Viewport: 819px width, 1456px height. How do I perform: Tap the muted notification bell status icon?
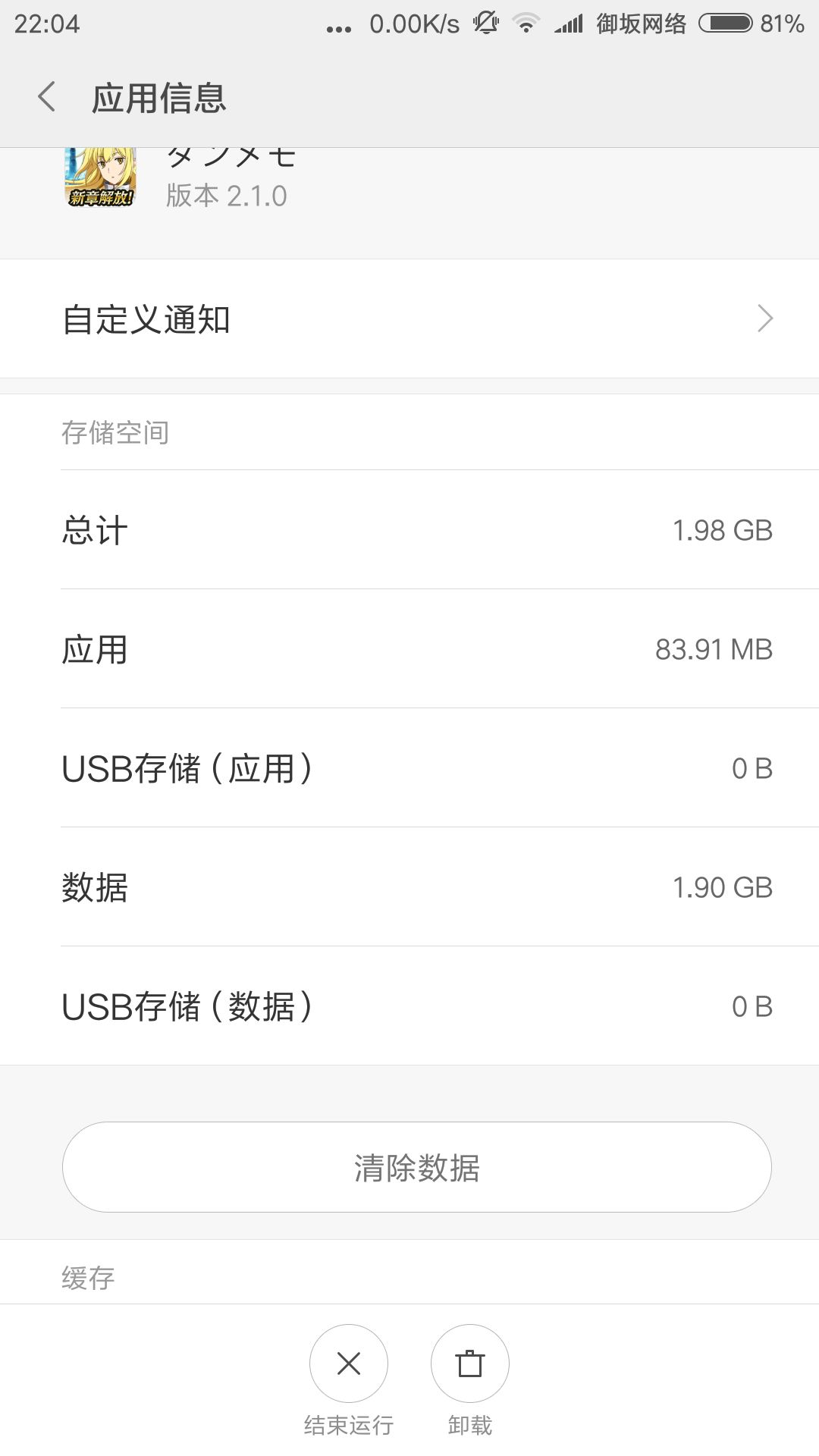coord(485,24)
